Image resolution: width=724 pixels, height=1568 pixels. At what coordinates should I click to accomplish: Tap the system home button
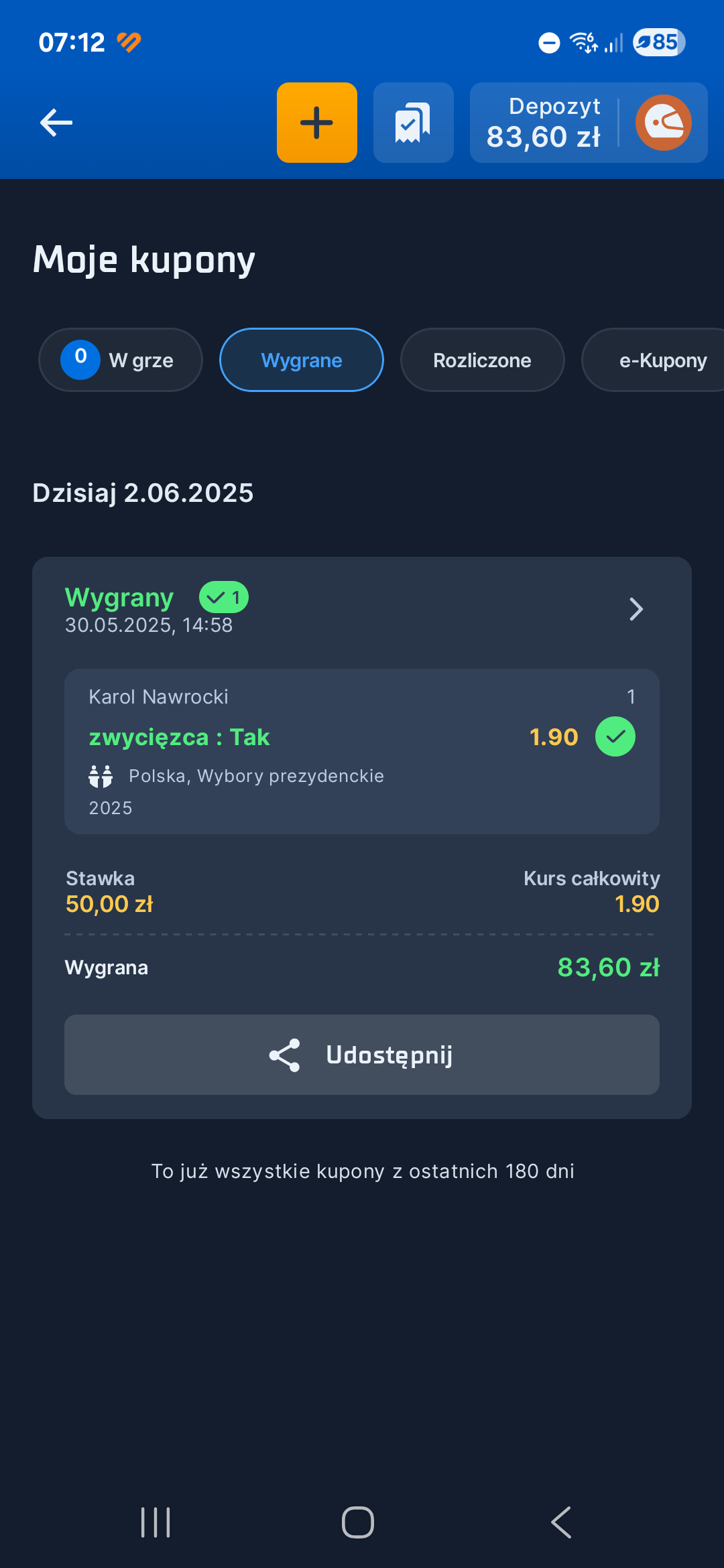358,1522
